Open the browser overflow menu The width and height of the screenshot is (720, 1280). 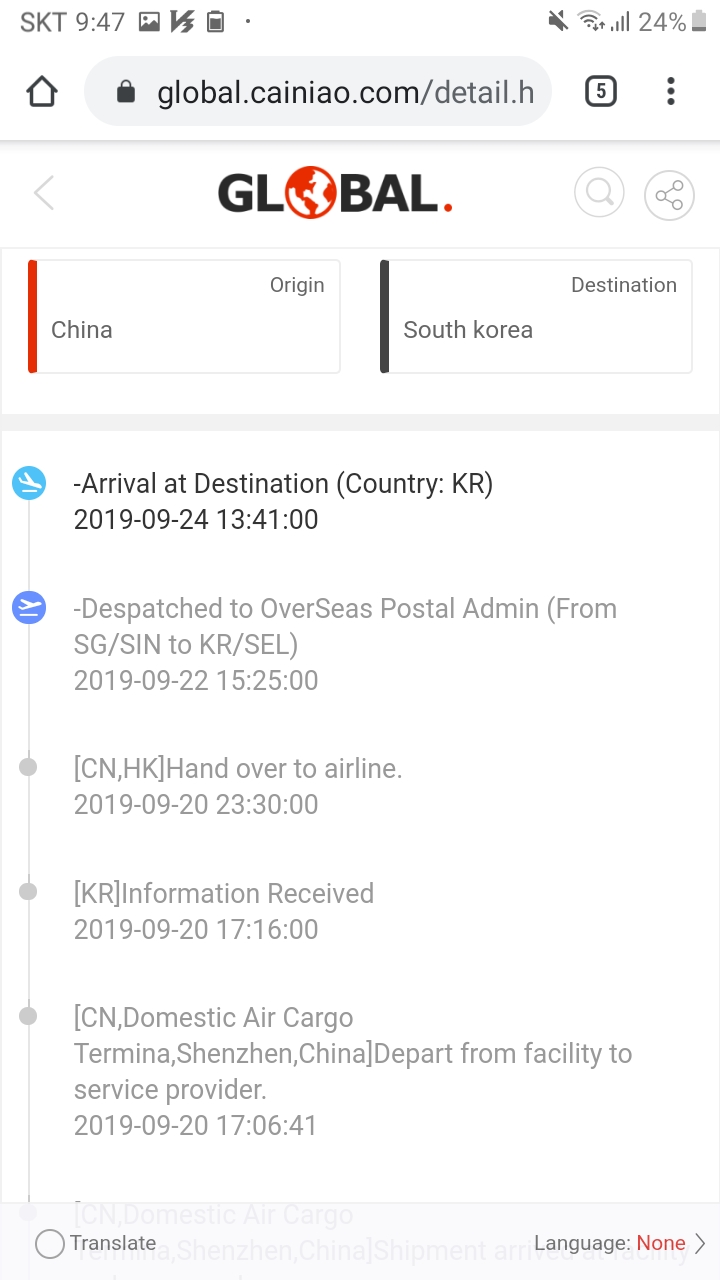tap(671, 92)
